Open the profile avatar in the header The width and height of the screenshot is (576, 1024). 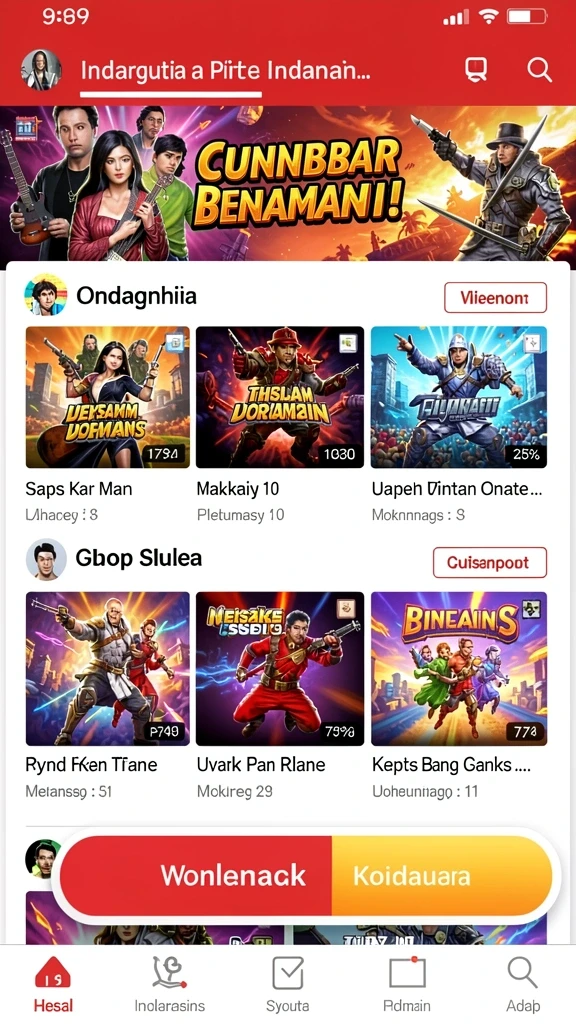click(41, 69)
